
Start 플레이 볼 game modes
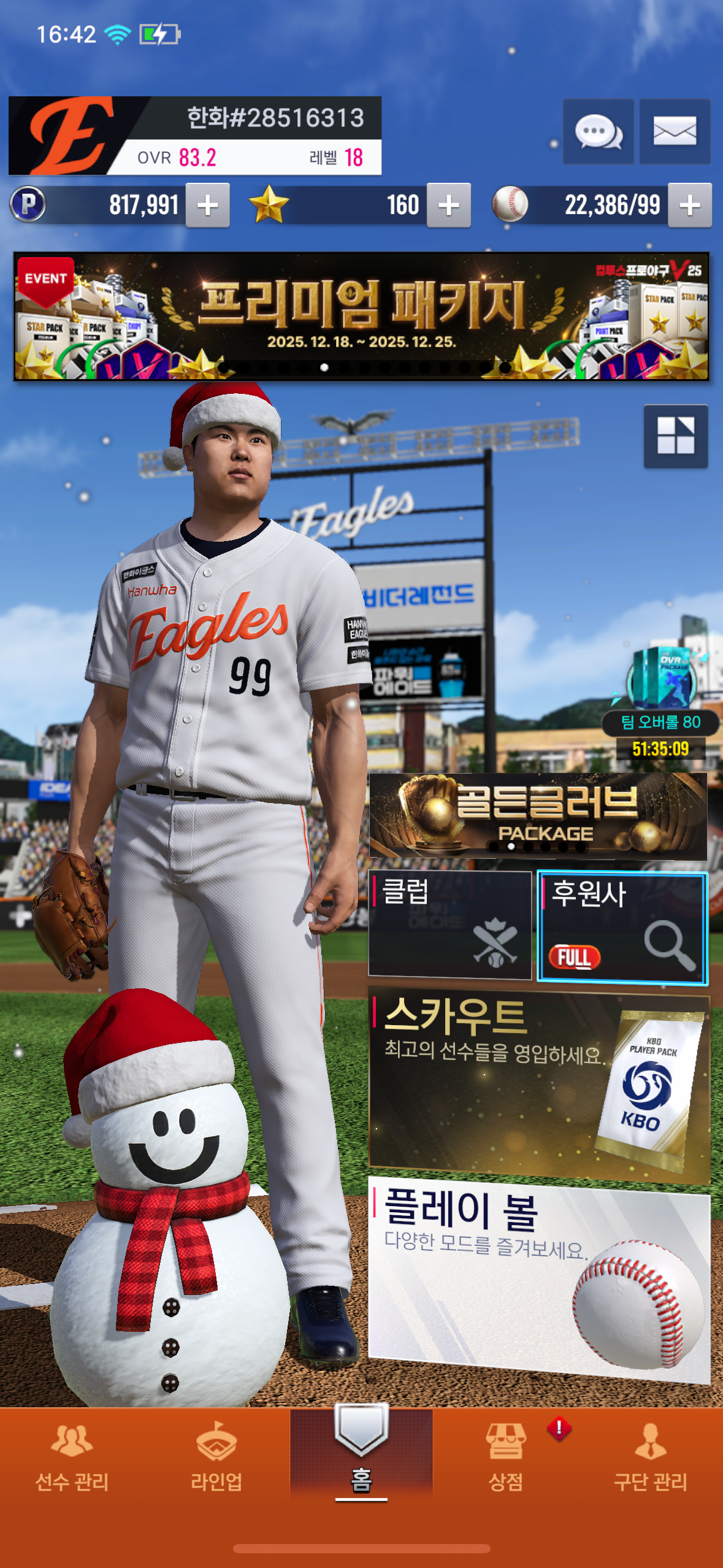pos(538,1280)
